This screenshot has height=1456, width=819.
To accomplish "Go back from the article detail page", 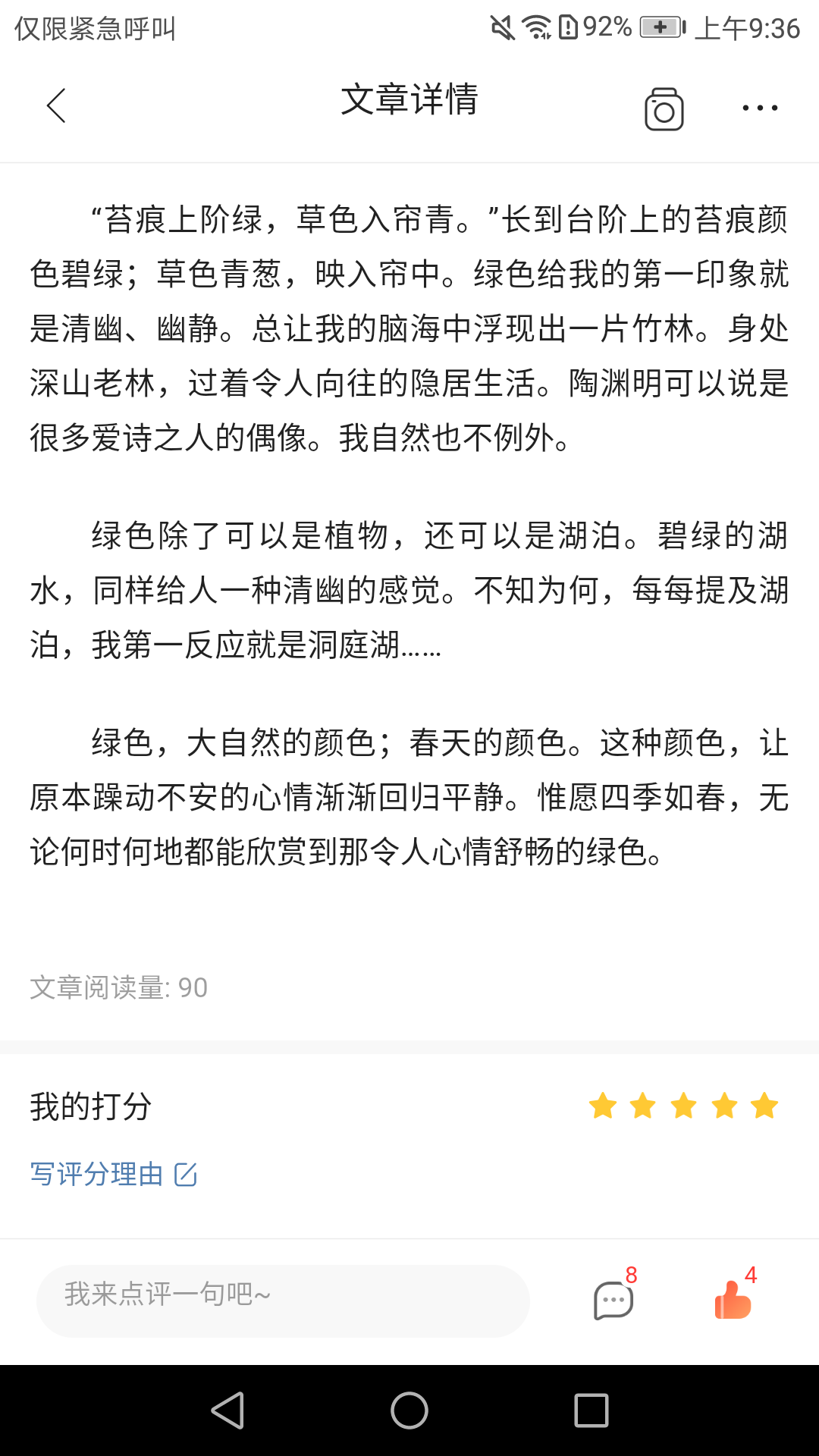I will [x=57, y=105].
